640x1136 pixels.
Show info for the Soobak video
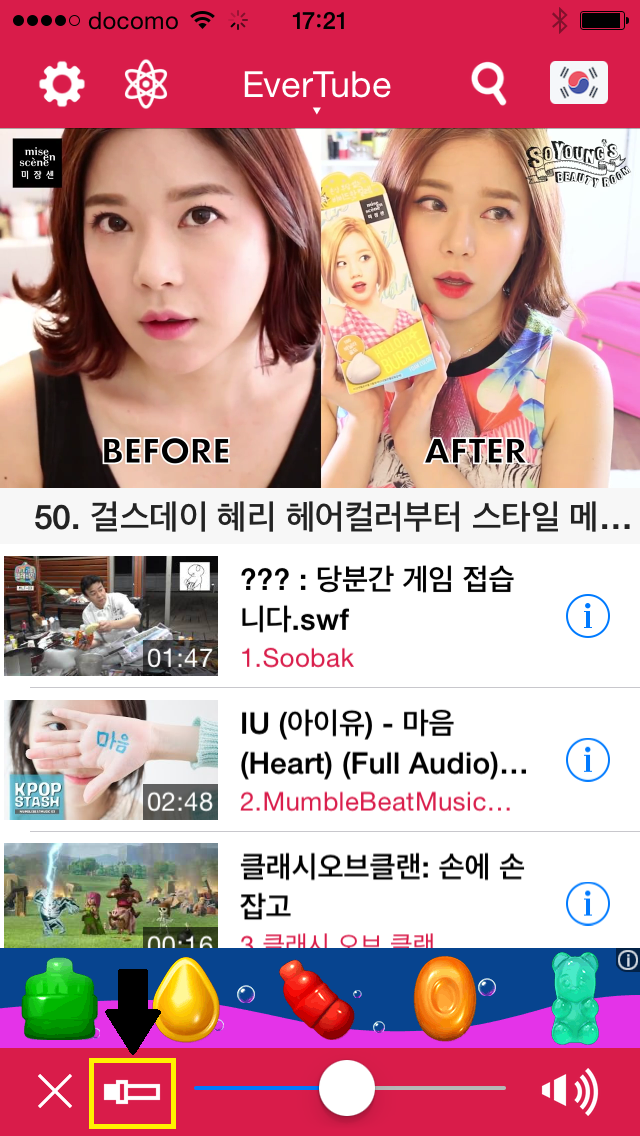(587, 617)
